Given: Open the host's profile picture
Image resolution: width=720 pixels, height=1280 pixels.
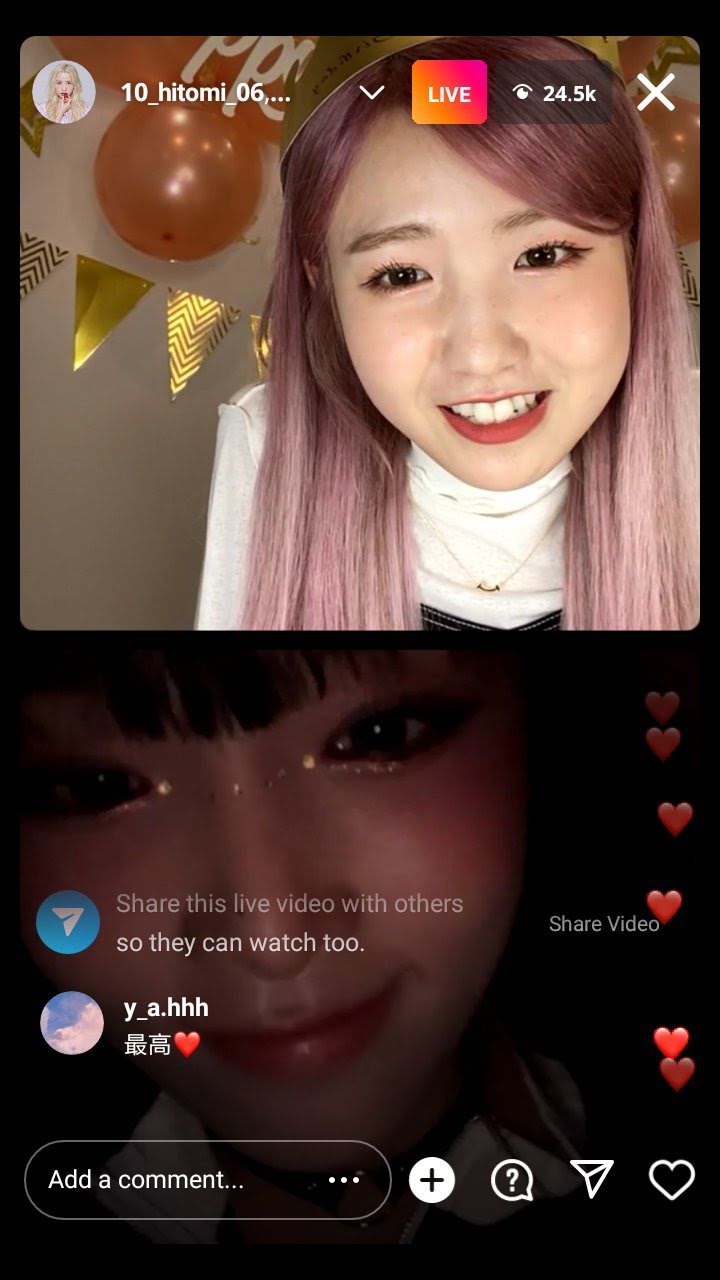Looking at the screenshot, I should click(64, 93).
